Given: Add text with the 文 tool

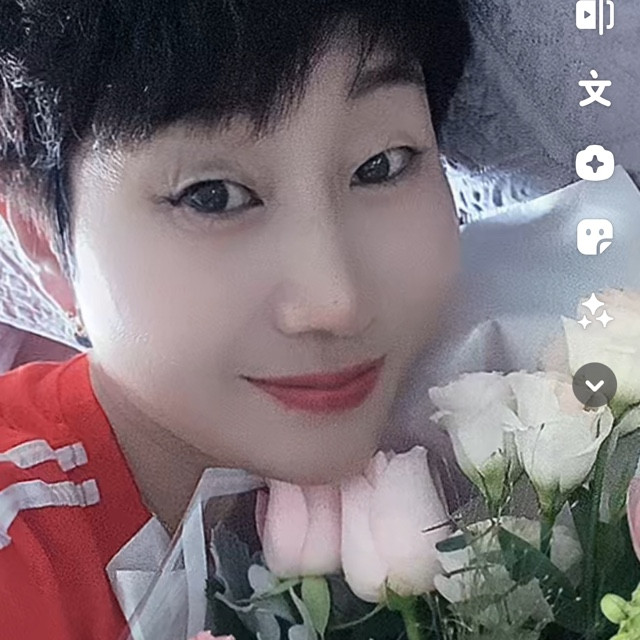Looking at the screenshot, I should coord(595,89).
